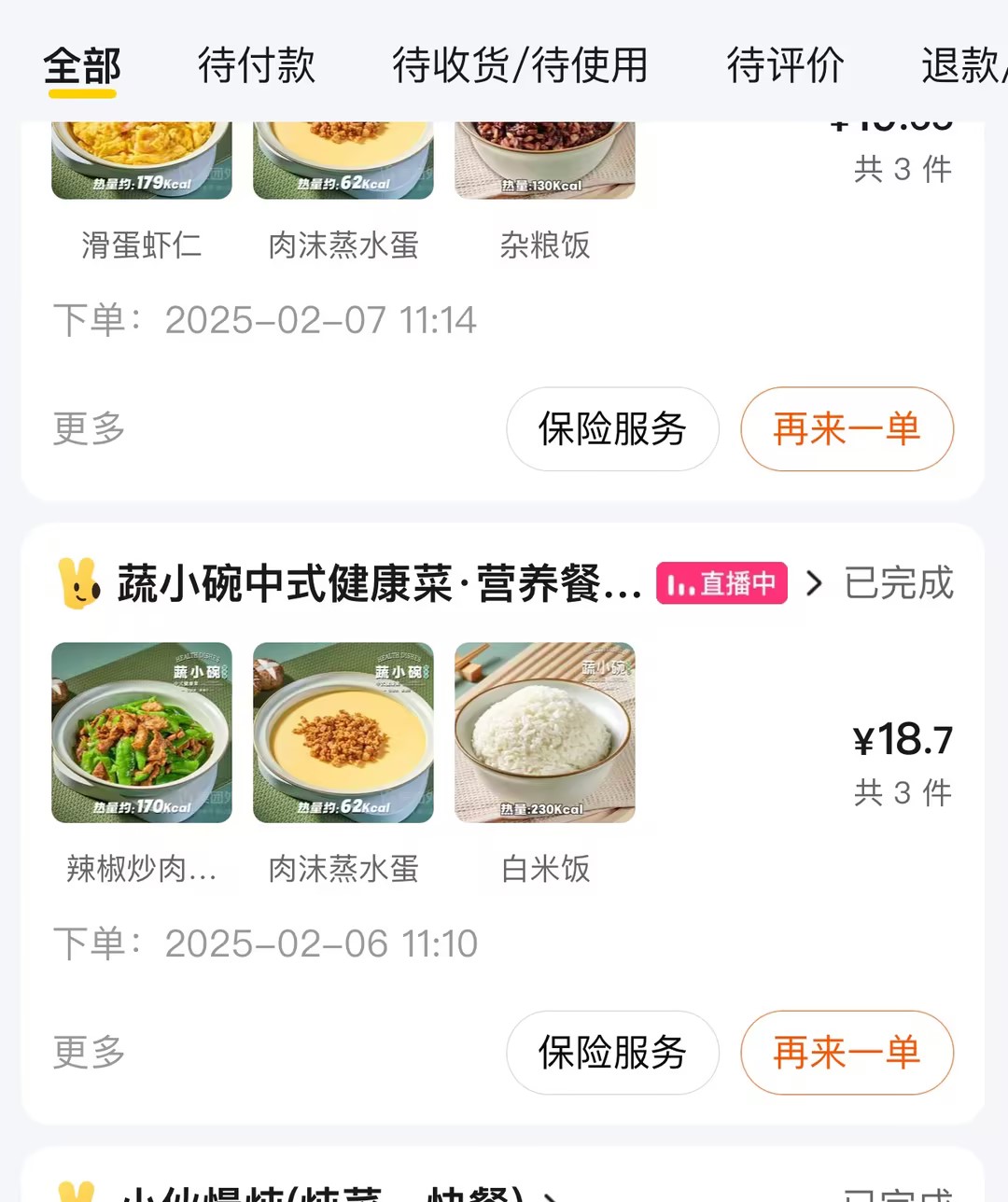The height and width of the screenshot is (1202, 1008).
Task: View the 杂粮饭 item thumbnail
Action: [x=545, y=161]
